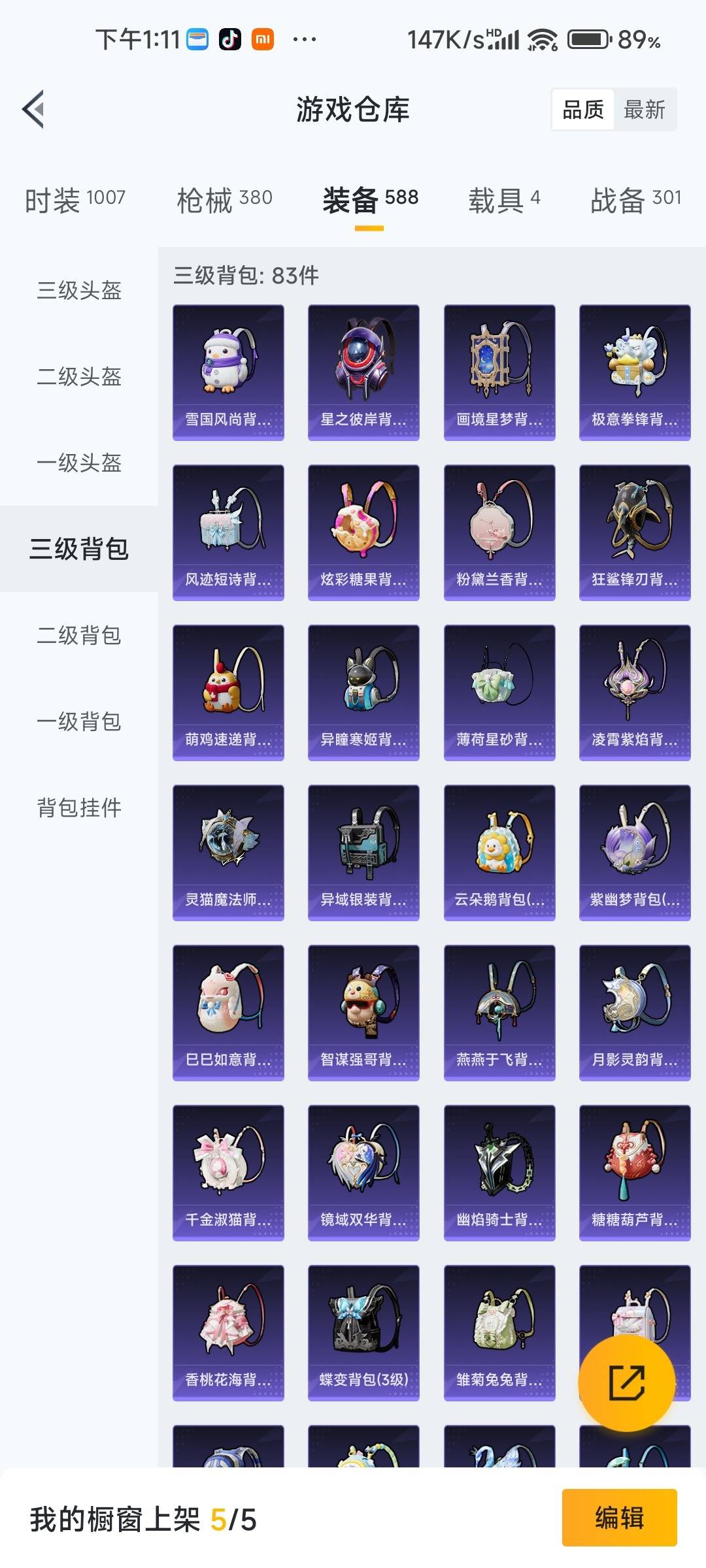This screenshot has height=1568, width=706.
Task: Select the 糖糖葫芦背包 card
Action: (633, 1169)
